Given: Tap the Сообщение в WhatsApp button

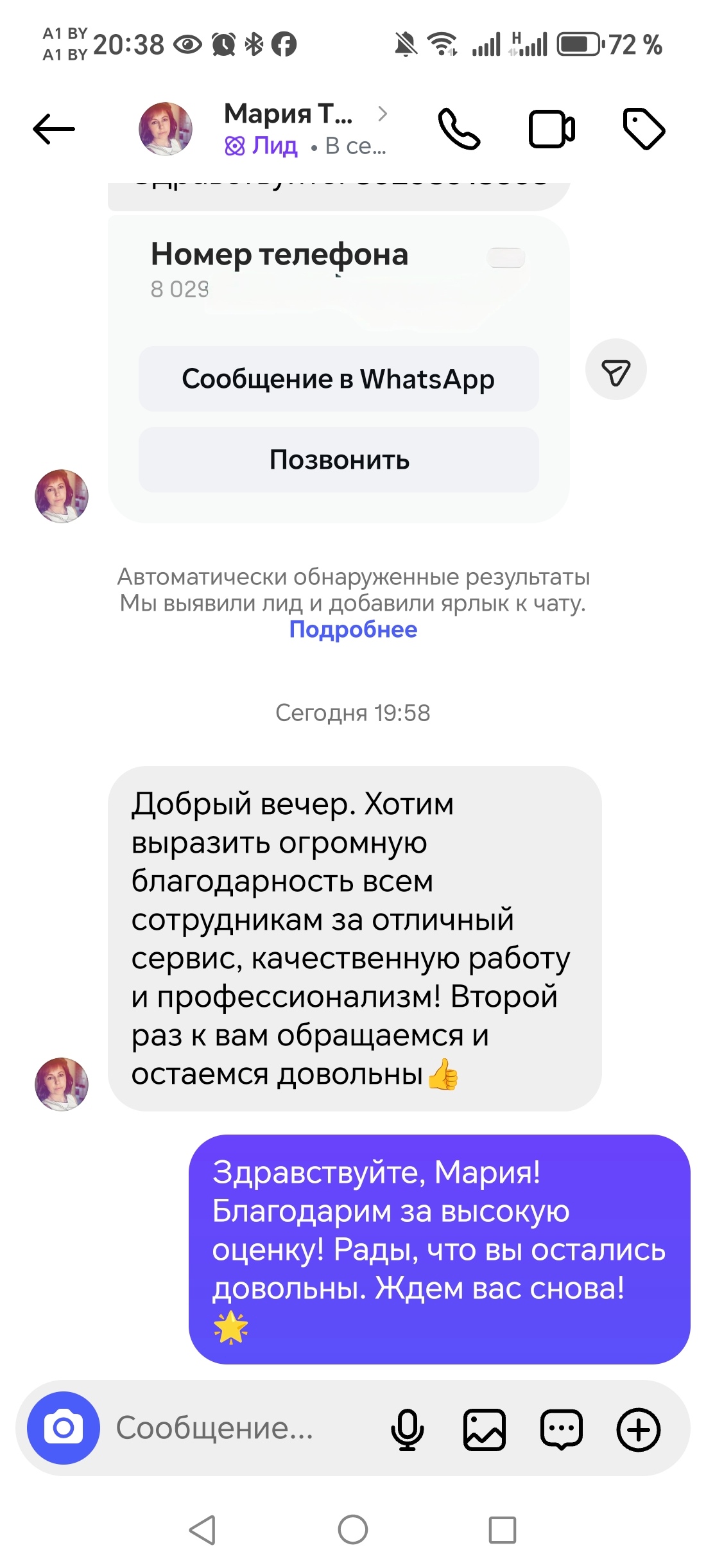Looking at the screenshot, I should tap(338, 379).
